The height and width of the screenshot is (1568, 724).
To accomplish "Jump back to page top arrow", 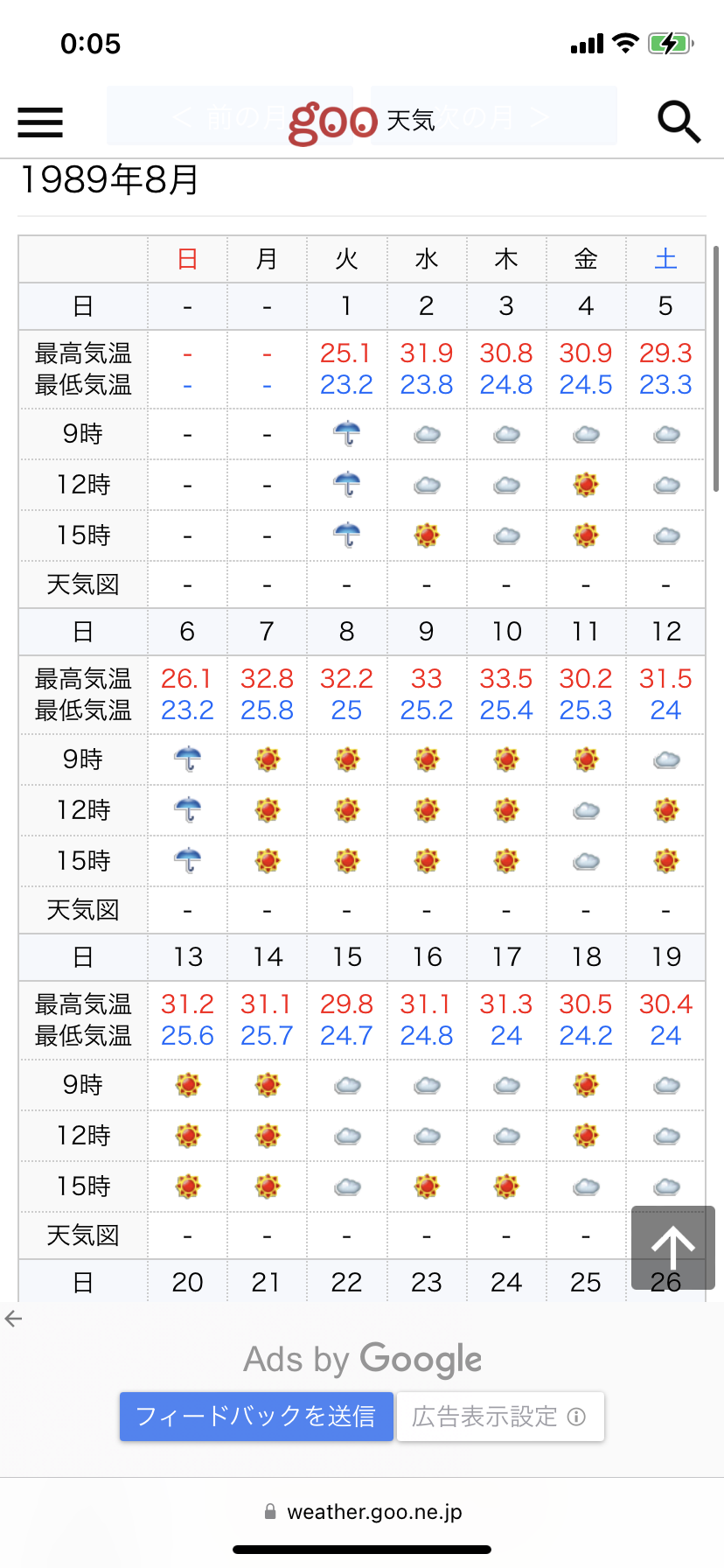I will (672, 1247).
